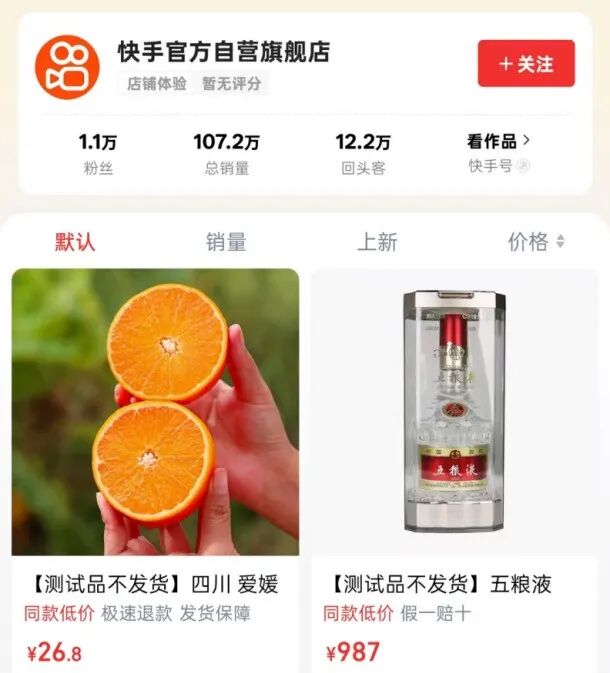Viewport: 610px width, 673px height.
Task: Follow the store with the 关注 button
Action: [526, 64]
